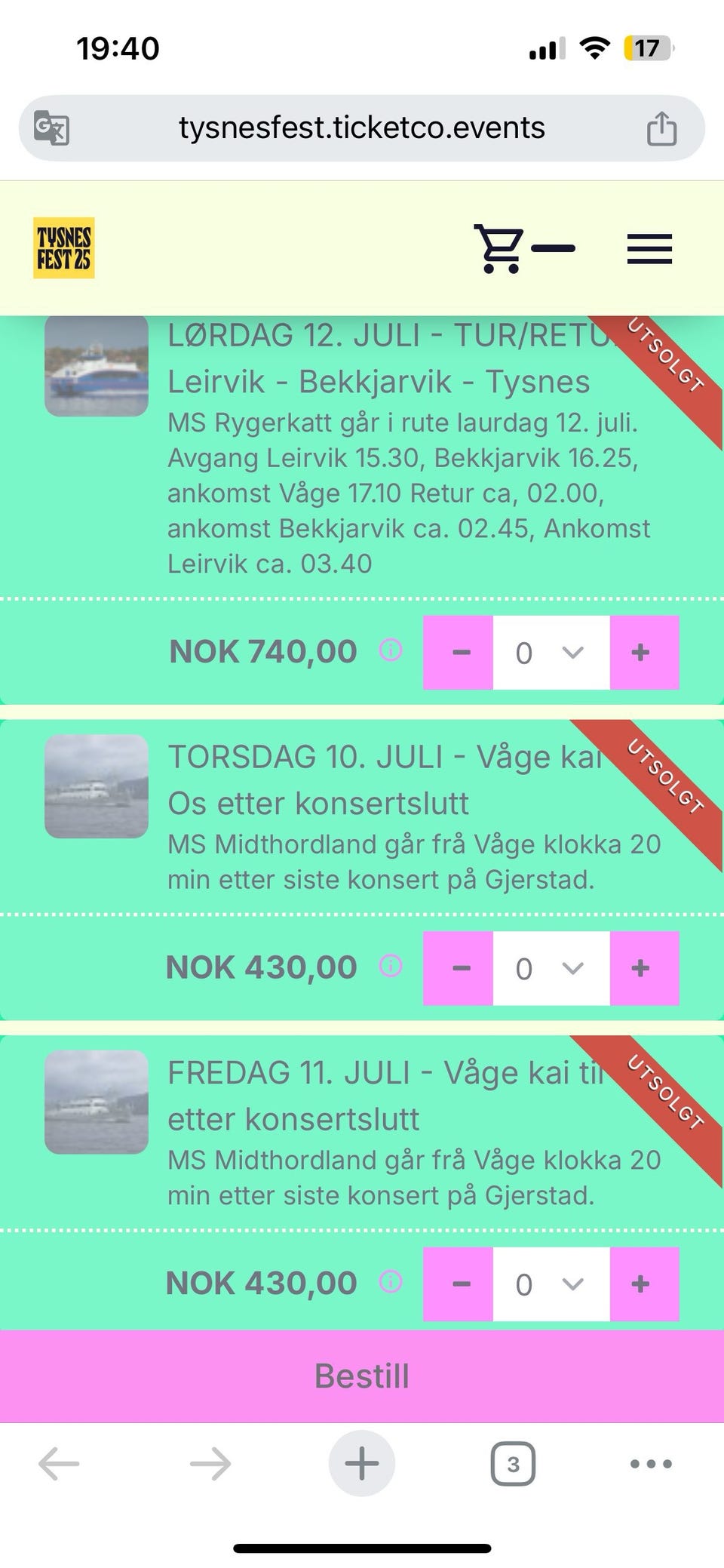
Task: Decrease quantity for the Torsdag 10. juli departure
Action: tap(462, 968)
